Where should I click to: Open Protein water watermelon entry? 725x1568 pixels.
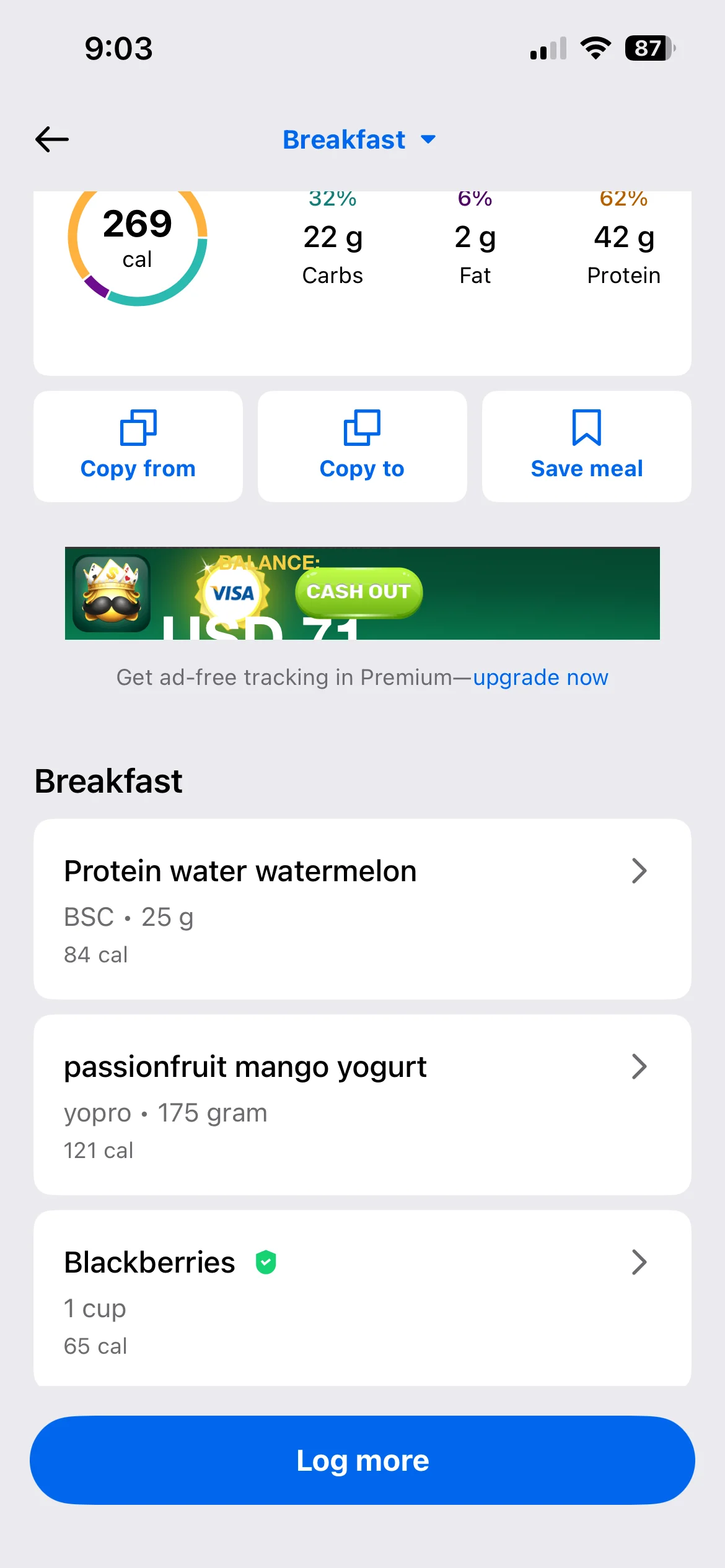point(362,908)
